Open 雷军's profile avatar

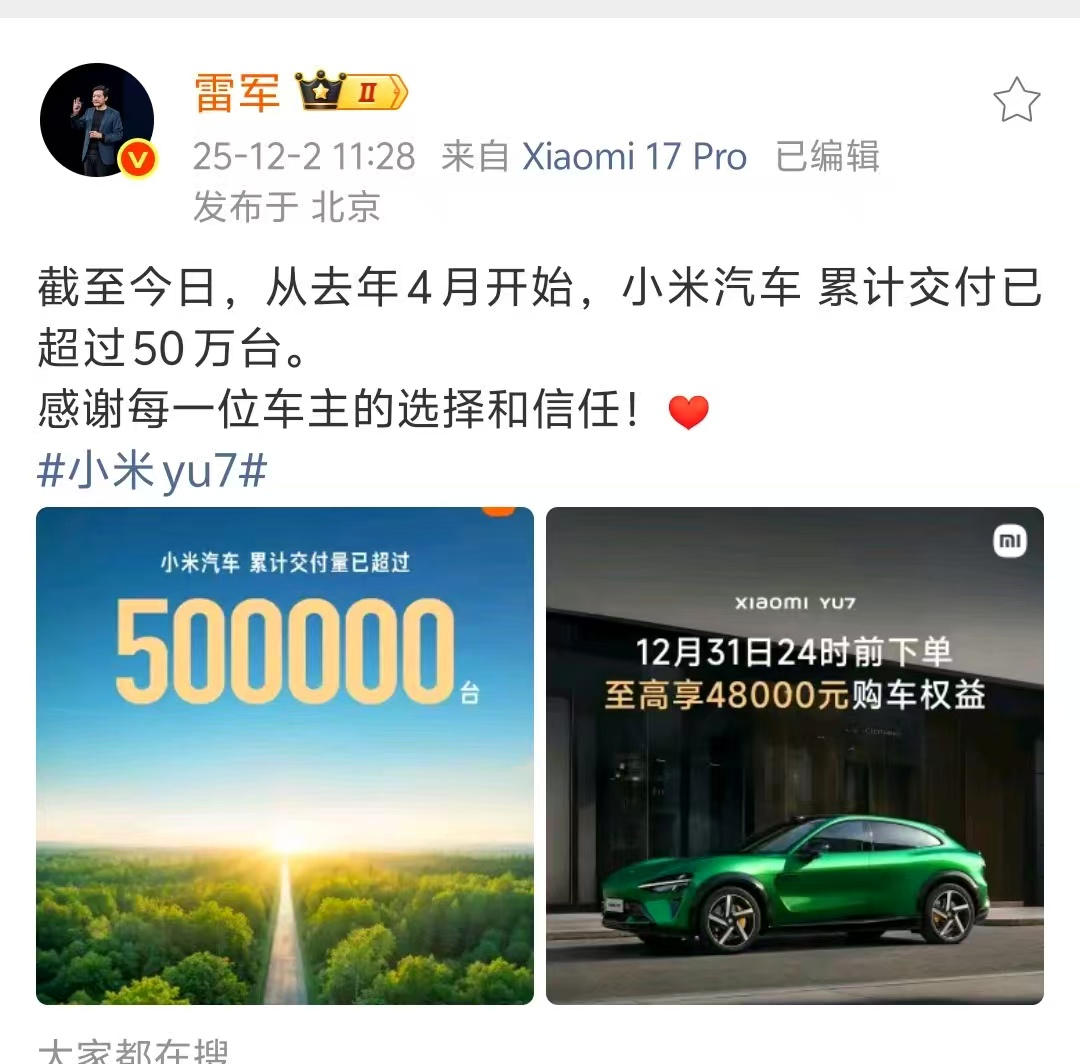tap(97, 120)
